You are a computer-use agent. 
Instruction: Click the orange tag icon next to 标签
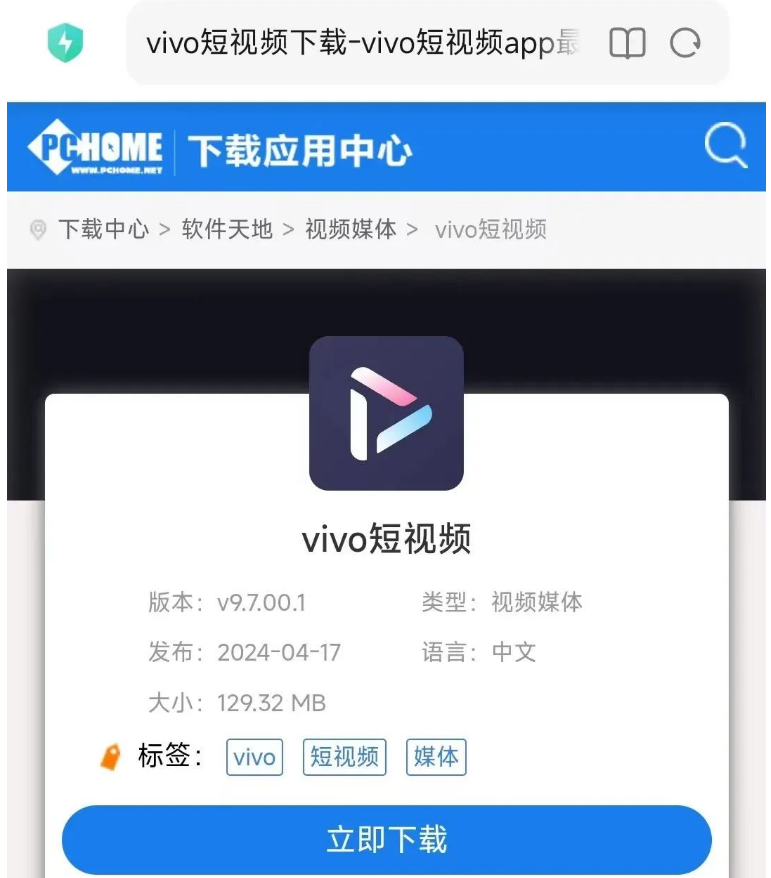pyautogui.click(x=110, y=757)
